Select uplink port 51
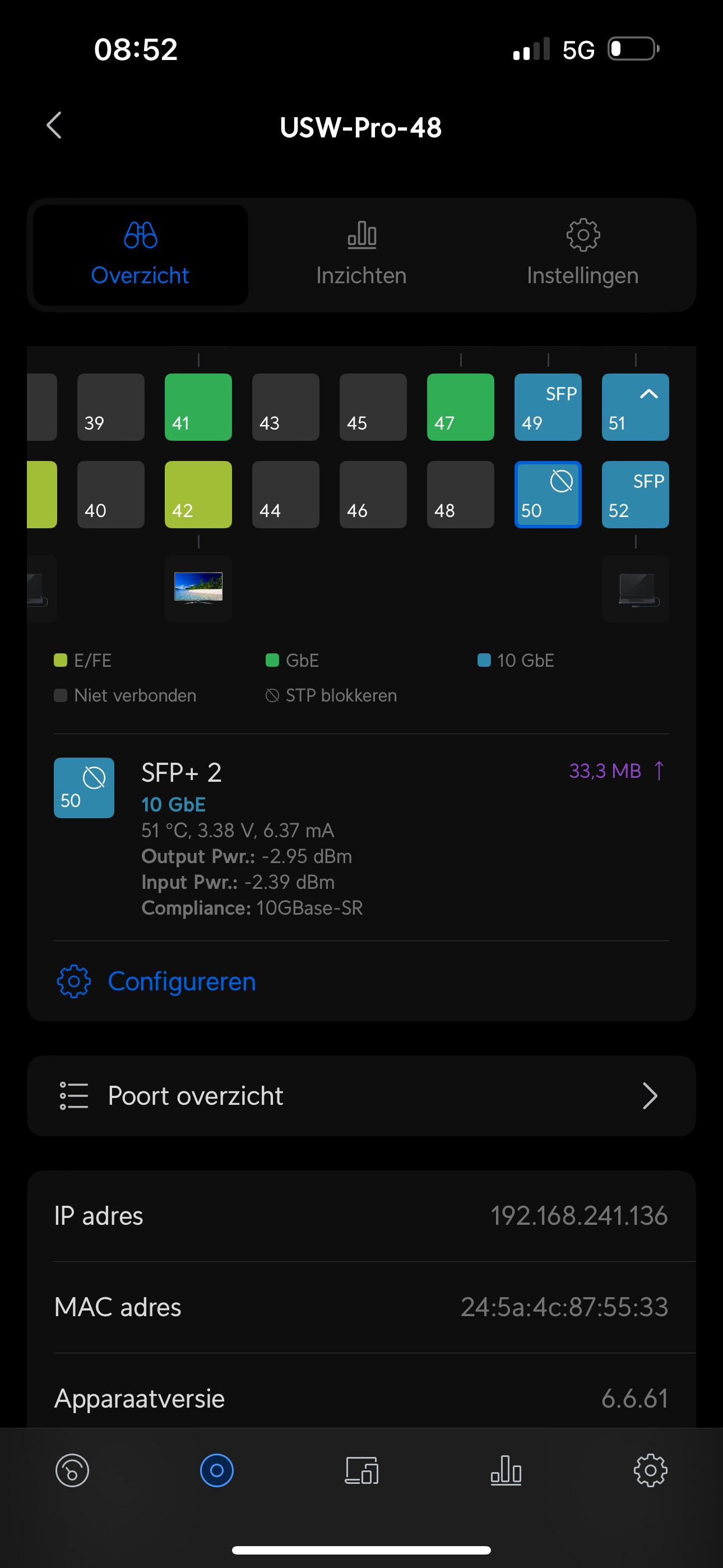The width and height of the screenshot is (723, 1568). coord(635,407)
